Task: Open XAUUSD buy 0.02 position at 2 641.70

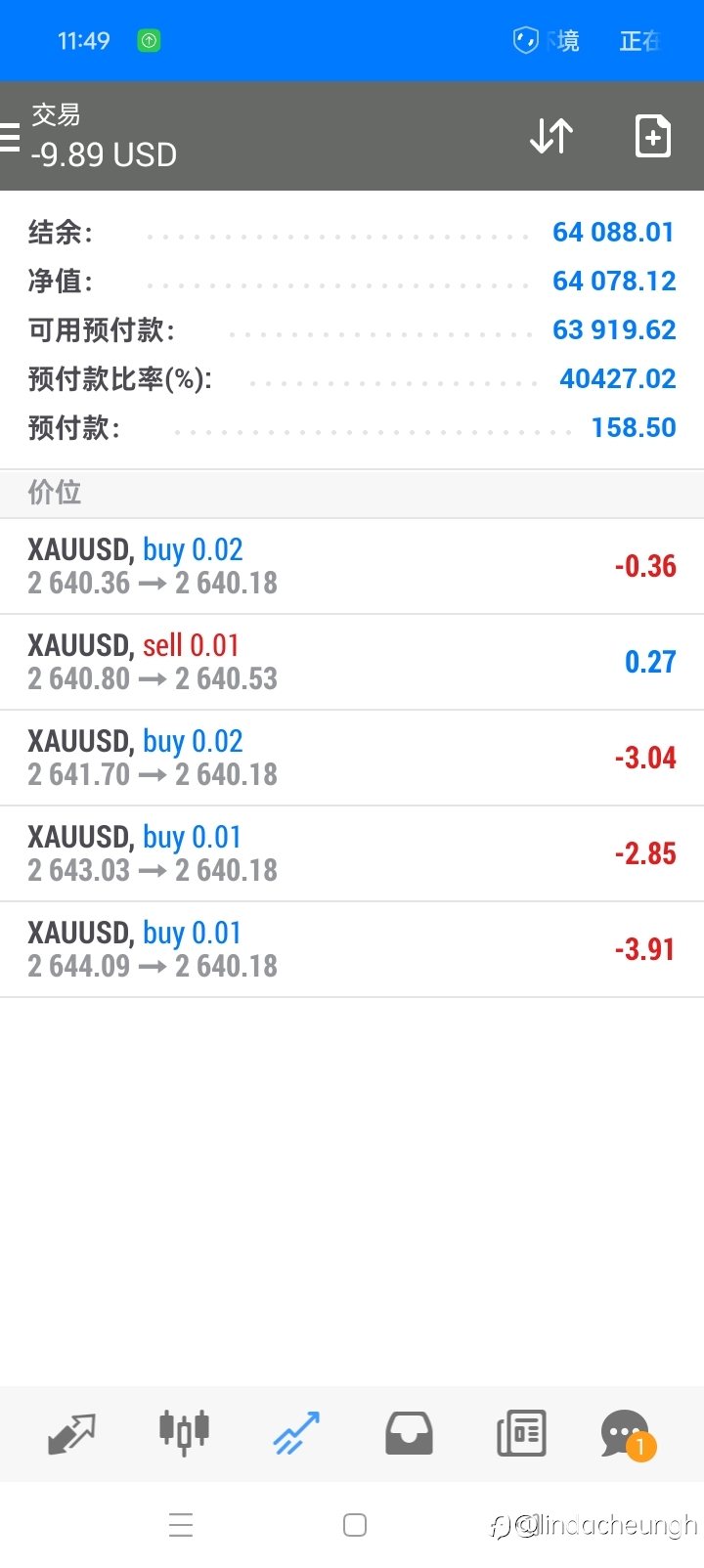Action: pos(352,758)
